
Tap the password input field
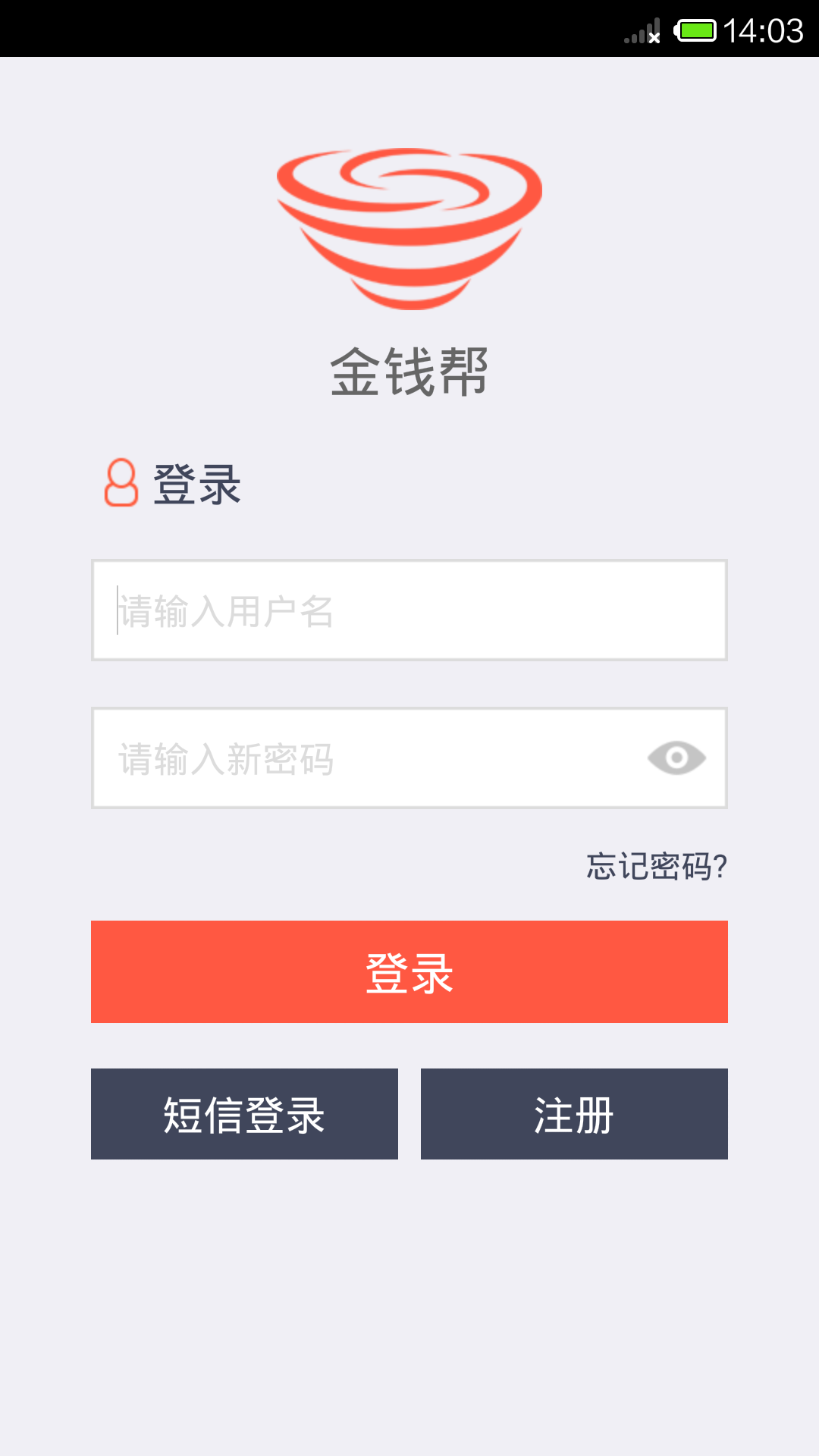[364, 758]
